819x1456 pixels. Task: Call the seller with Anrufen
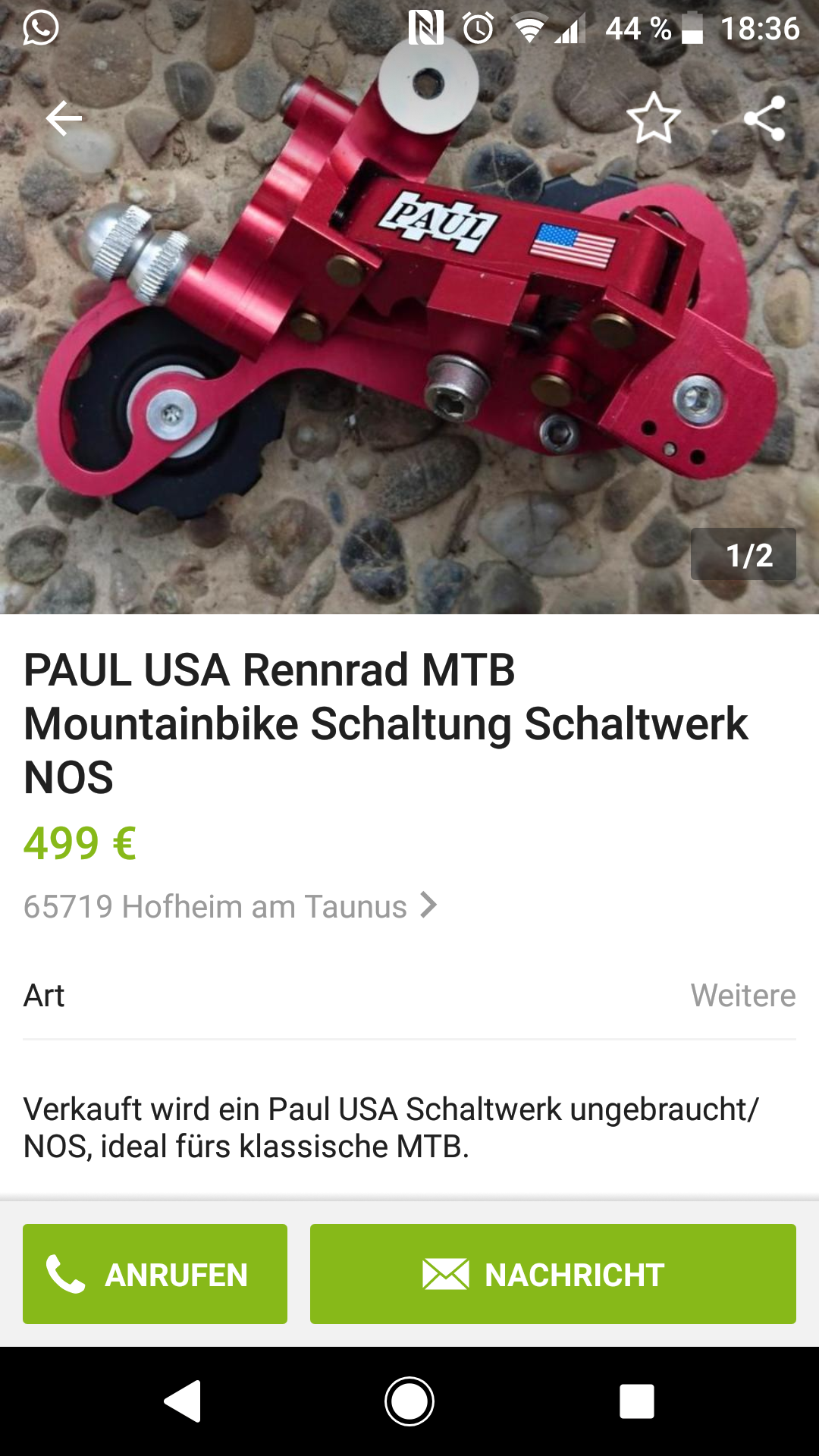[x=155, y=1274]
